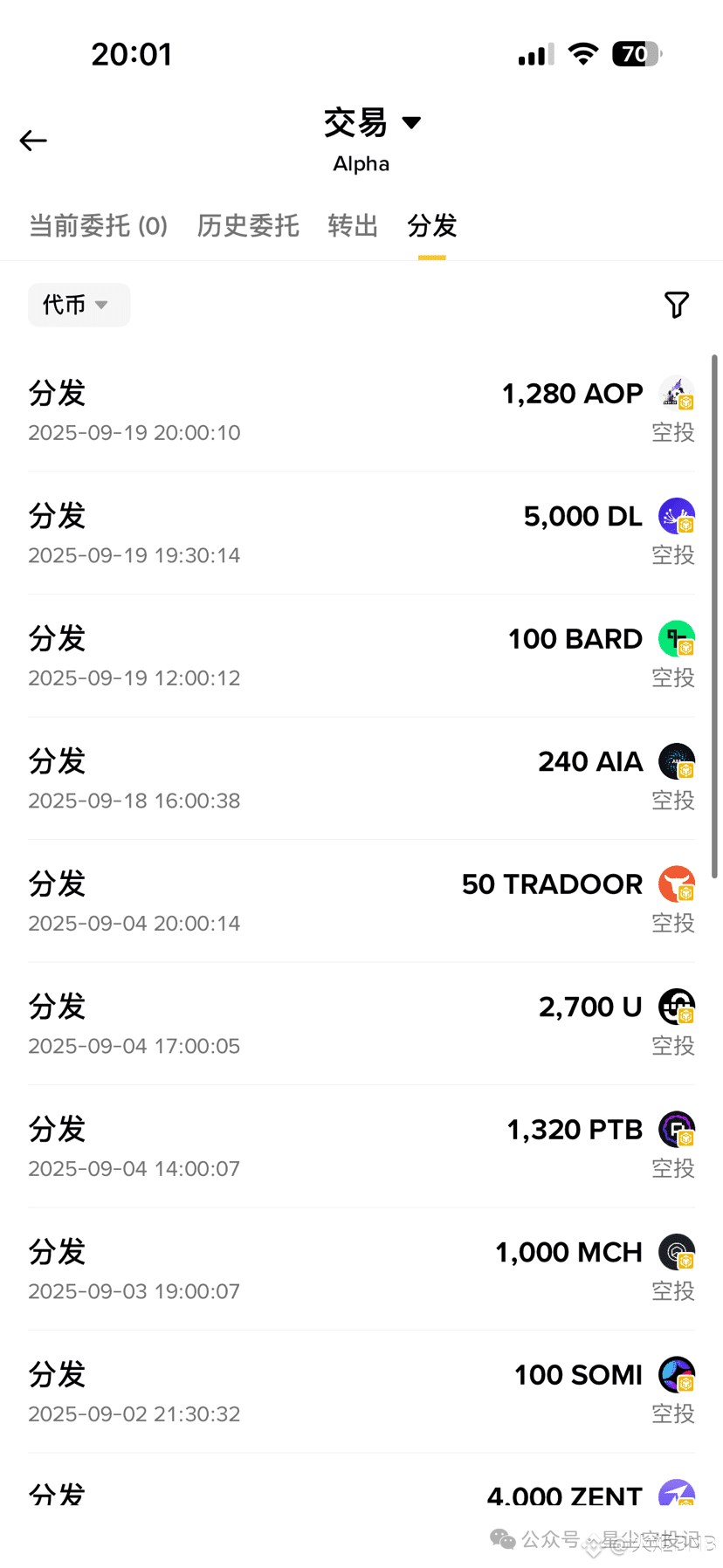Viewport: 723px width, 1568px height.
Task: Open the 2,700 U distribution record
Action: [x=361, y=1024]
